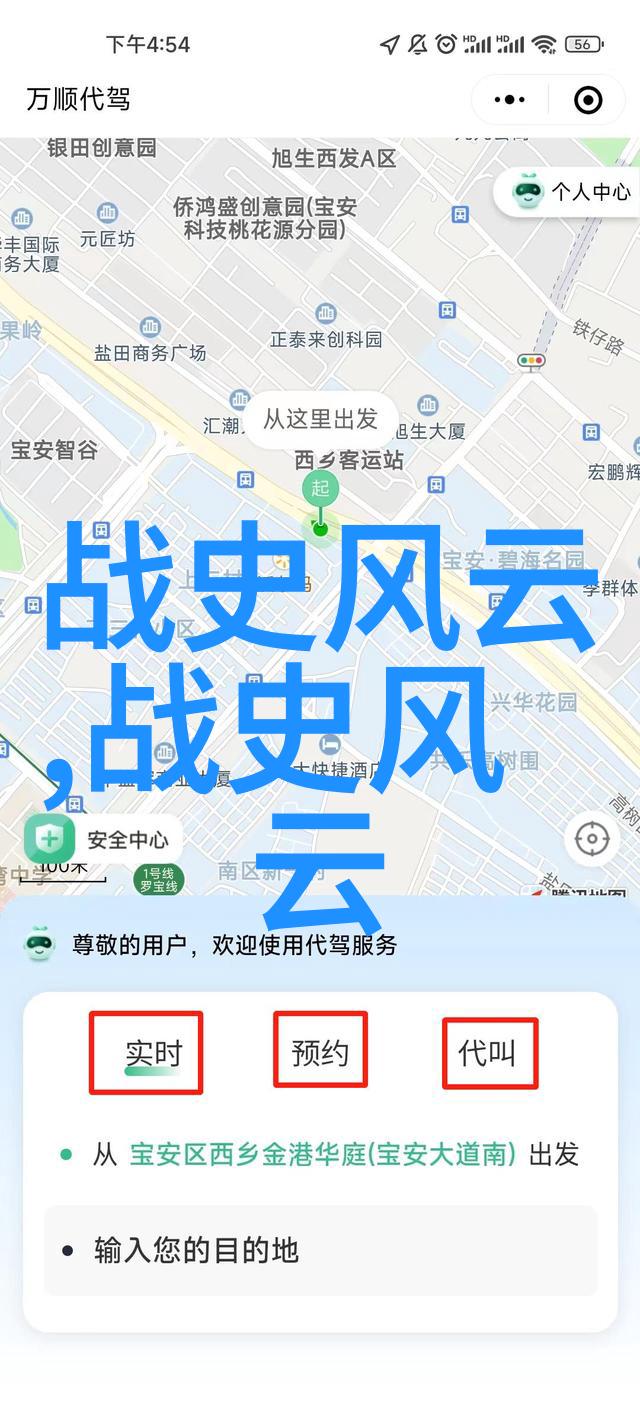Enter your destination in 输入您的目的地
The height and width of the screenshot is (1422, 640).
(320, 1250)
